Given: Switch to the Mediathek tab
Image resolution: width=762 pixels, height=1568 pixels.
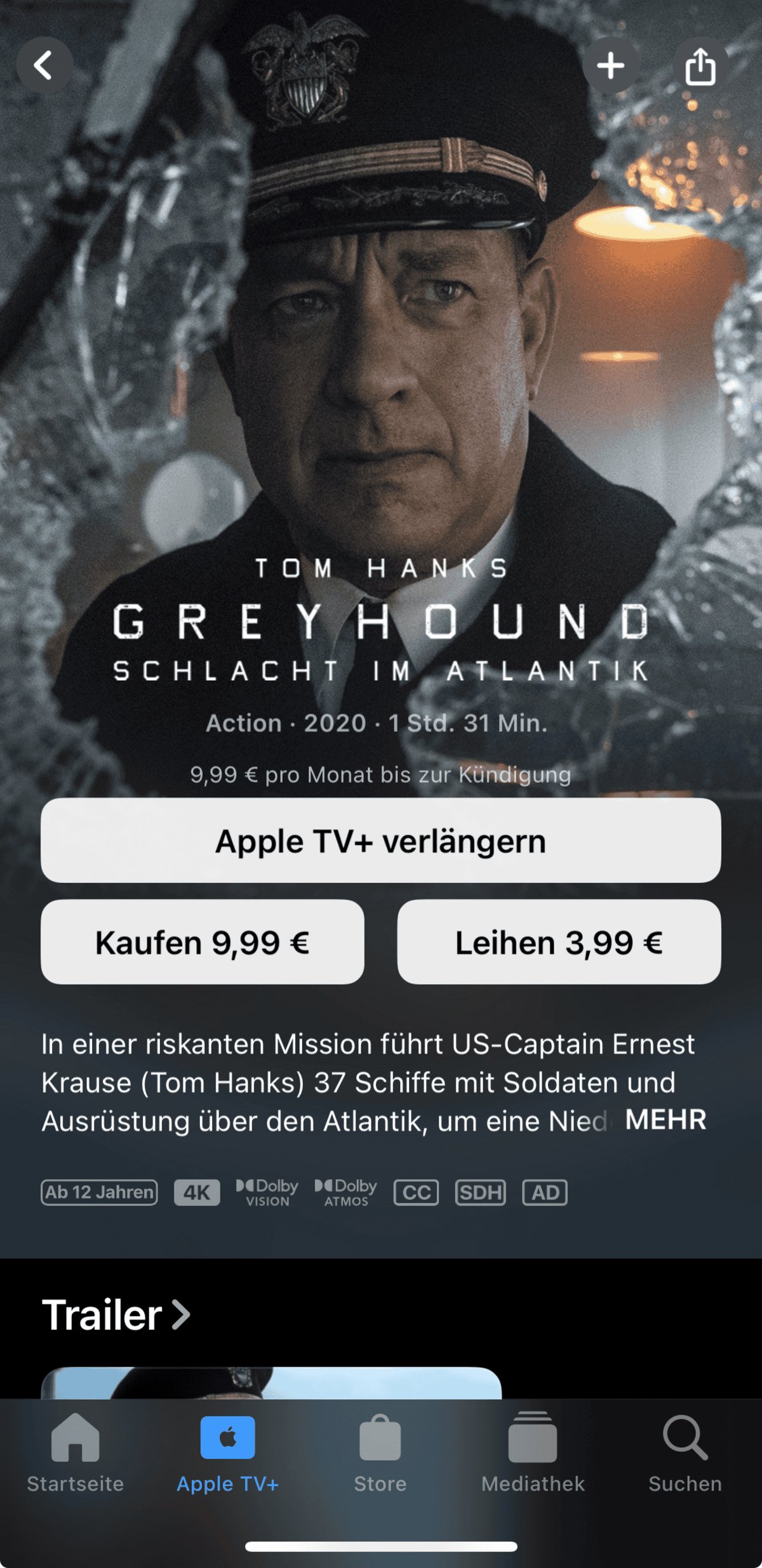Looking at the screenshot, I should click(533, 1454).
